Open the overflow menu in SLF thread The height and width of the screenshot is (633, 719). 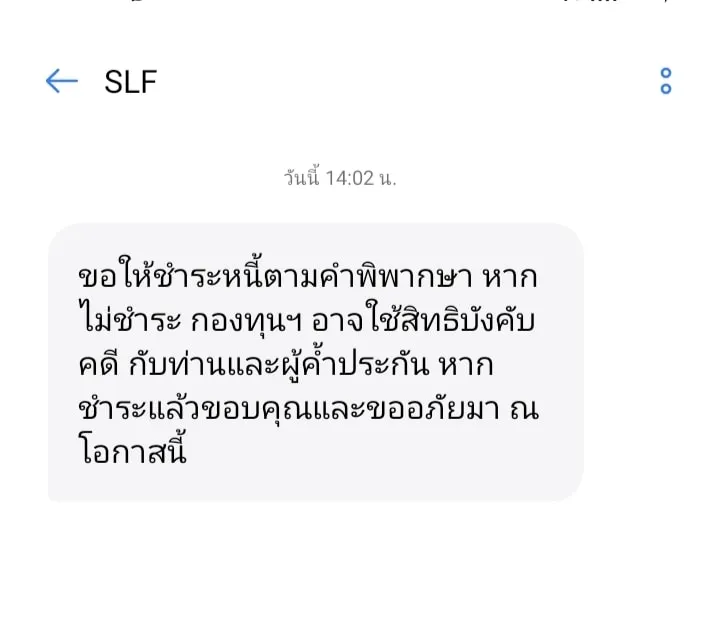pos(666,82)
